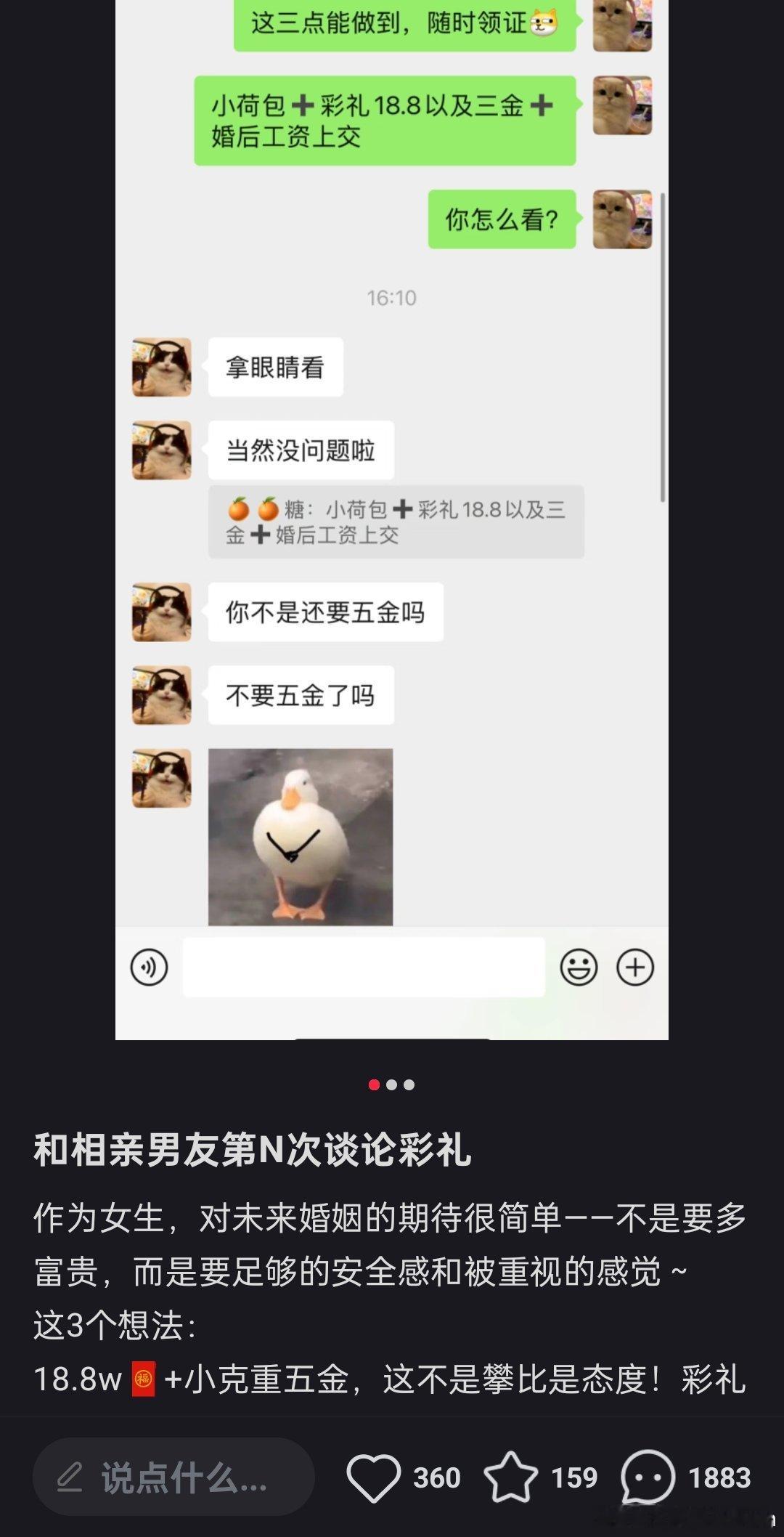
Task: Select the first carousel indicator dot
Action: click(x=374, y=1084)
